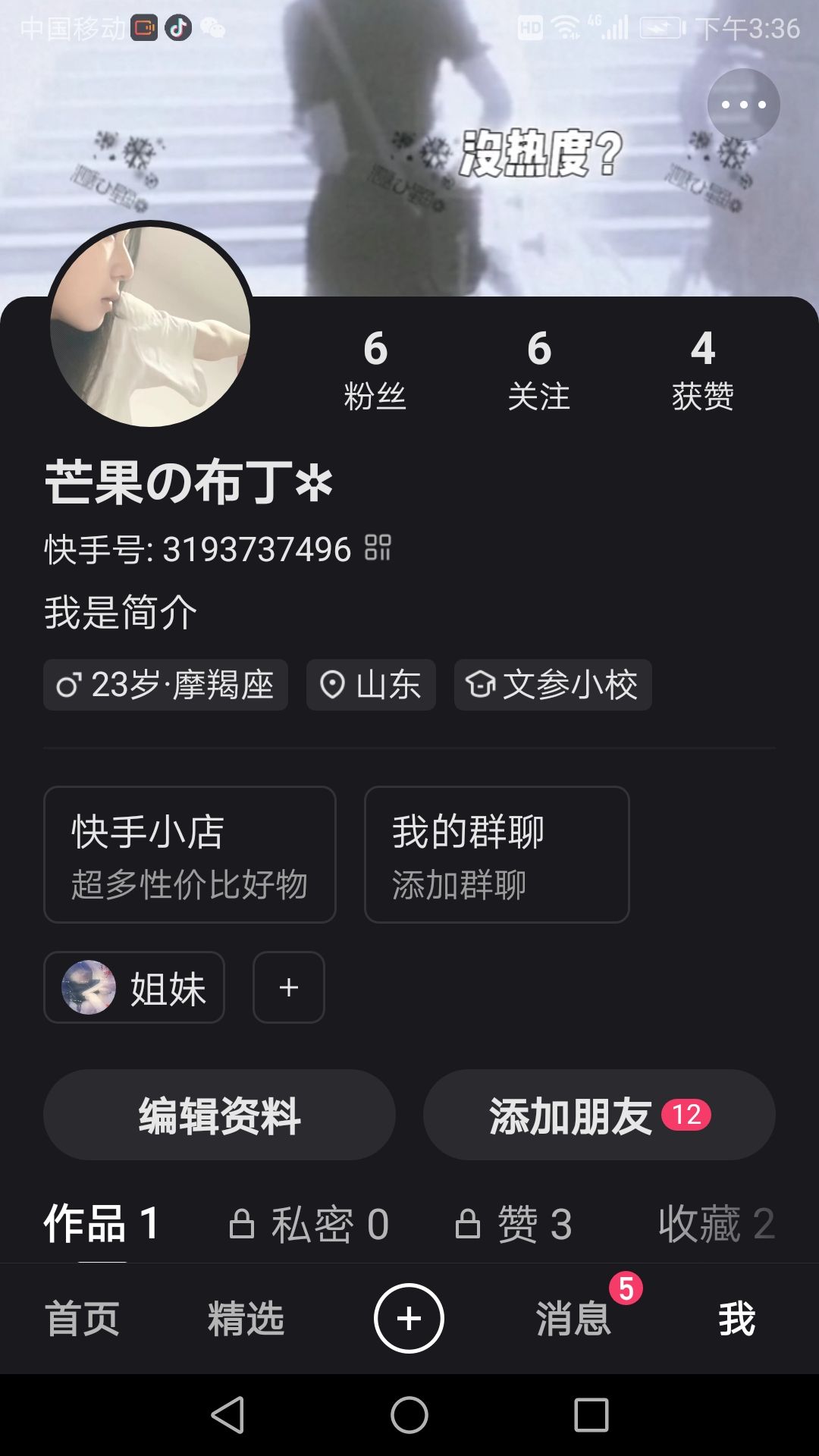Tap 编辑资料 to edit the profile
The image size is (819, 1456).
(x=219, y=1115)
